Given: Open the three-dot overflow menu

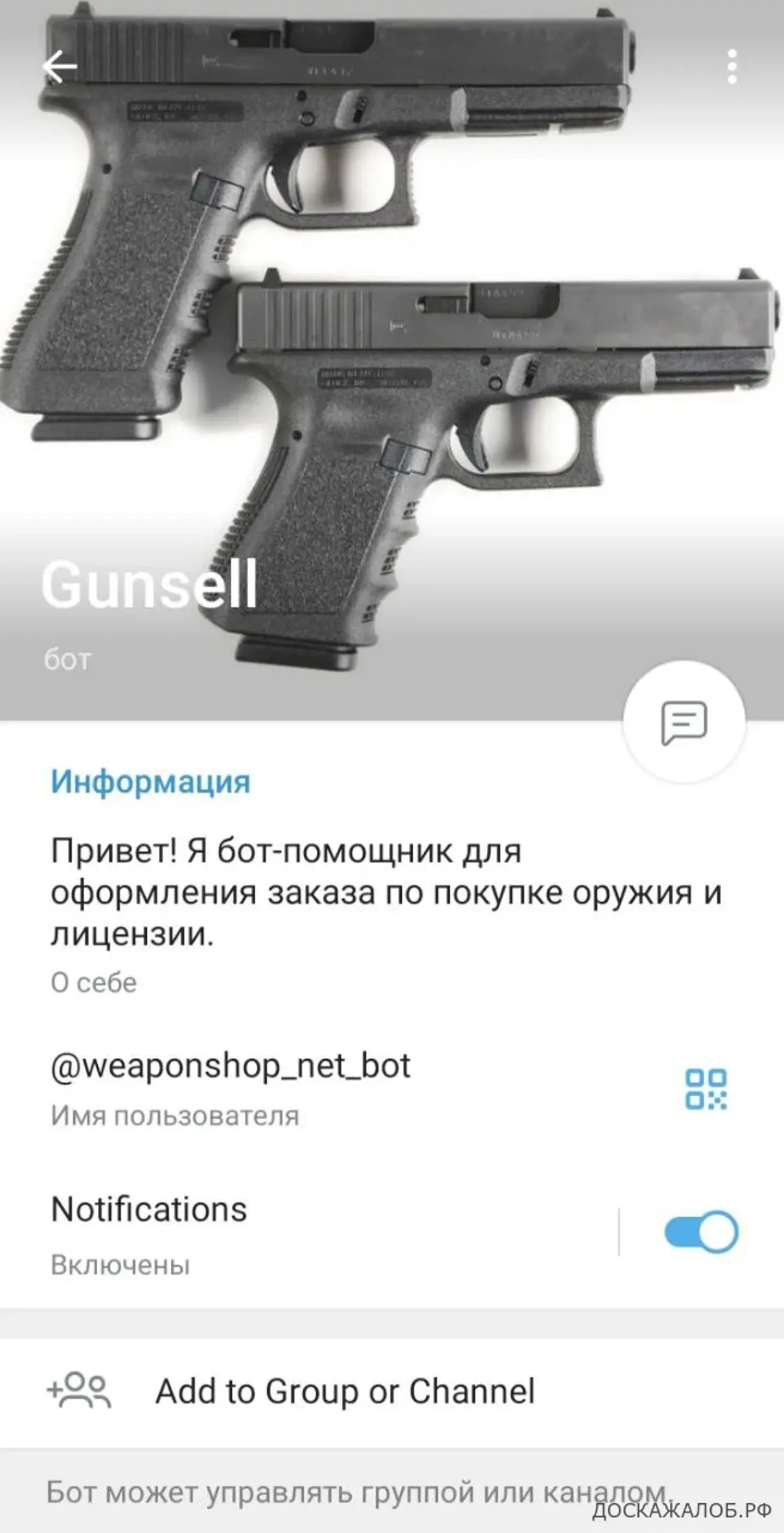Looking at the screenshot, I should tap(732, 66).
